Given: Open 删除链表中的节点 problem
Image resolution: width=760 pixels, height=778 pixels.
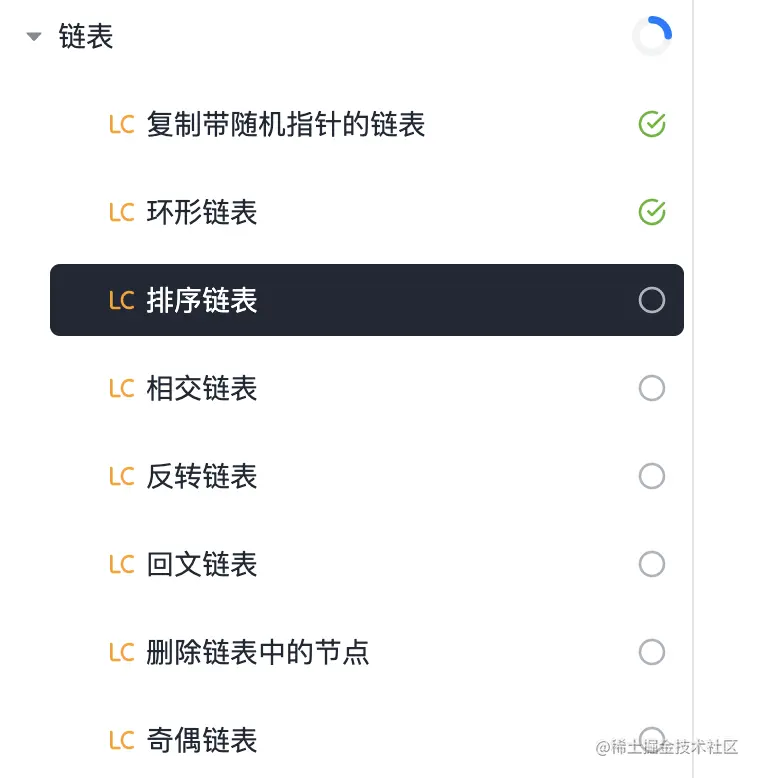Looking at the screenshot, I should (257, 653).
